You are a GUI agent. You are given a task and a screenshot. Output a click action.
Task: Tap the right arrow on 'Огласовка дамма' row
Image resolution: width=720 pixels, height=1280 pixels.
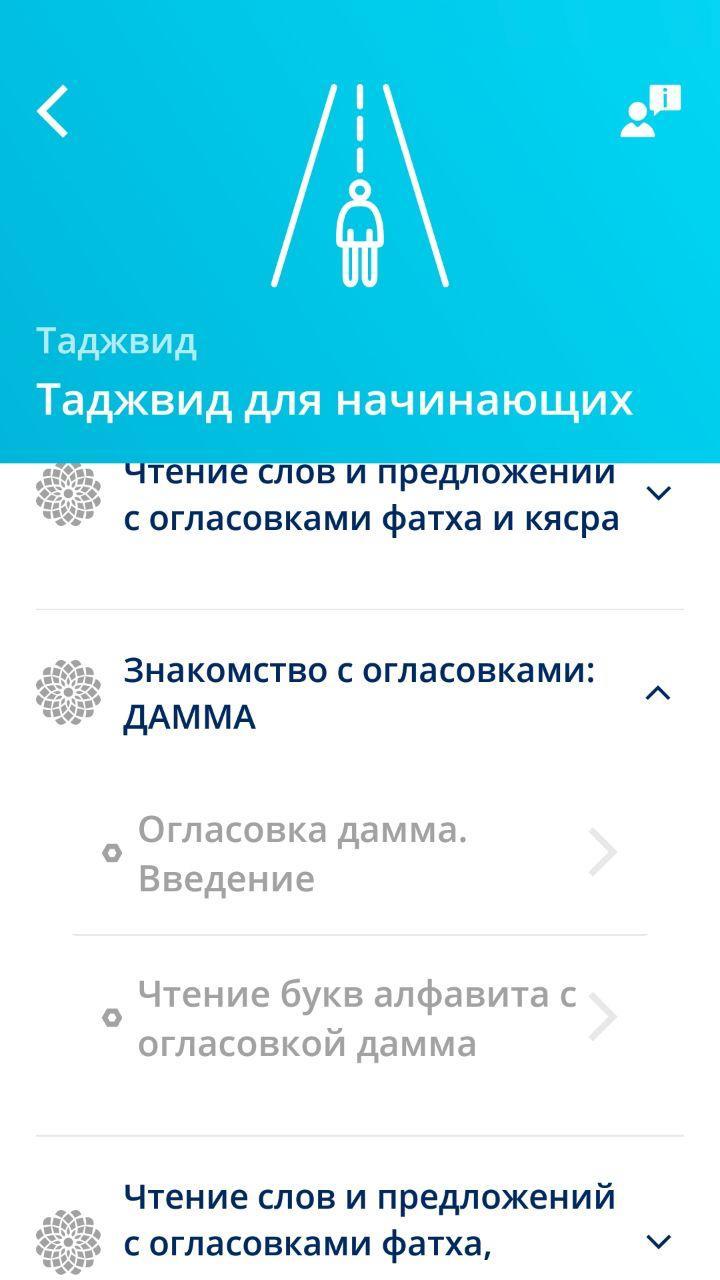[x=603, y=852]
